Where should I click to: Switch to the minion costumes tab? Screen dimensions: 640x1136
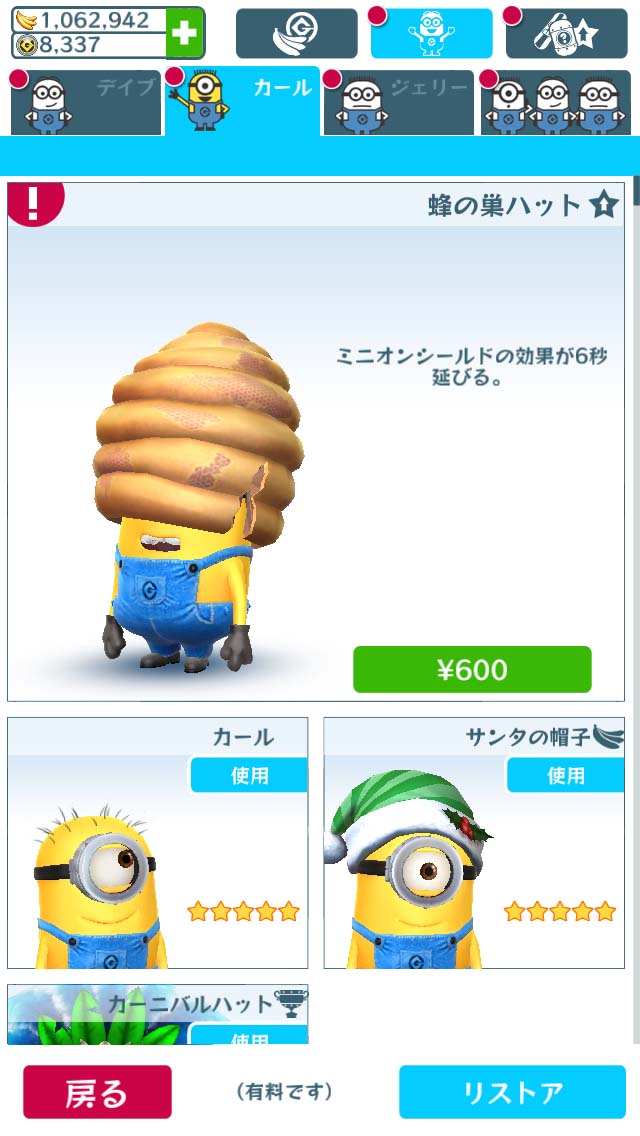(x=431, y=34)
